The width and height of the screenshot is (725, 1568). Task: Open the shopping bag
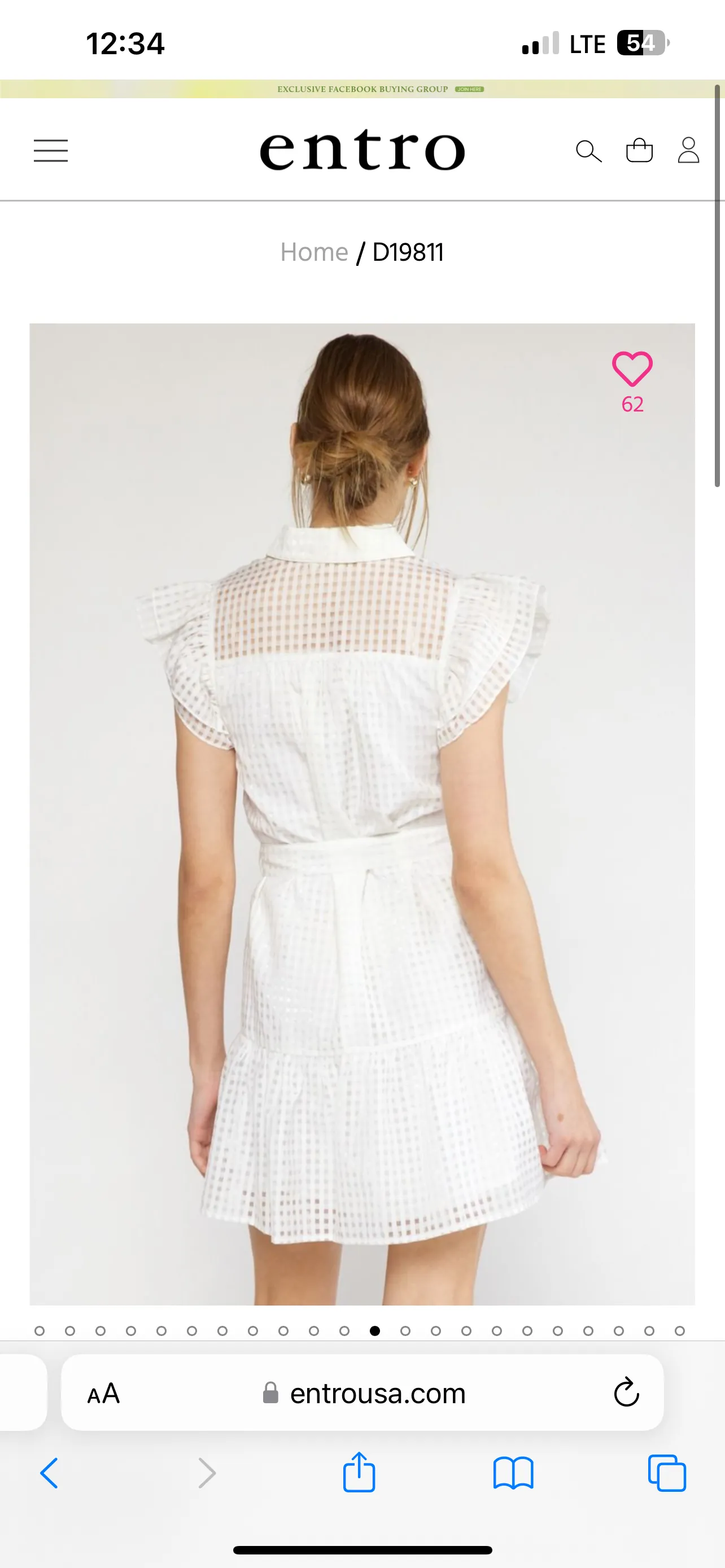click(639, 150)
